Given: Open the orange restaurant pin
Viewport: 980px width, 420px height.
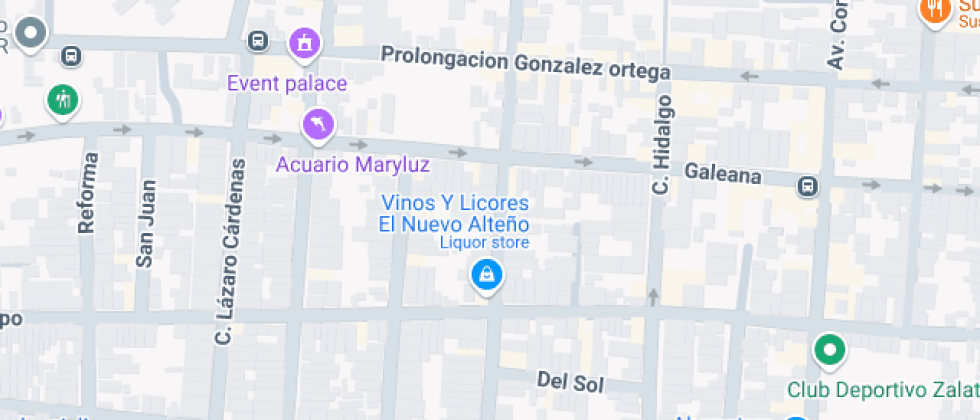Looking at the screenshot, I should point(932,10).
